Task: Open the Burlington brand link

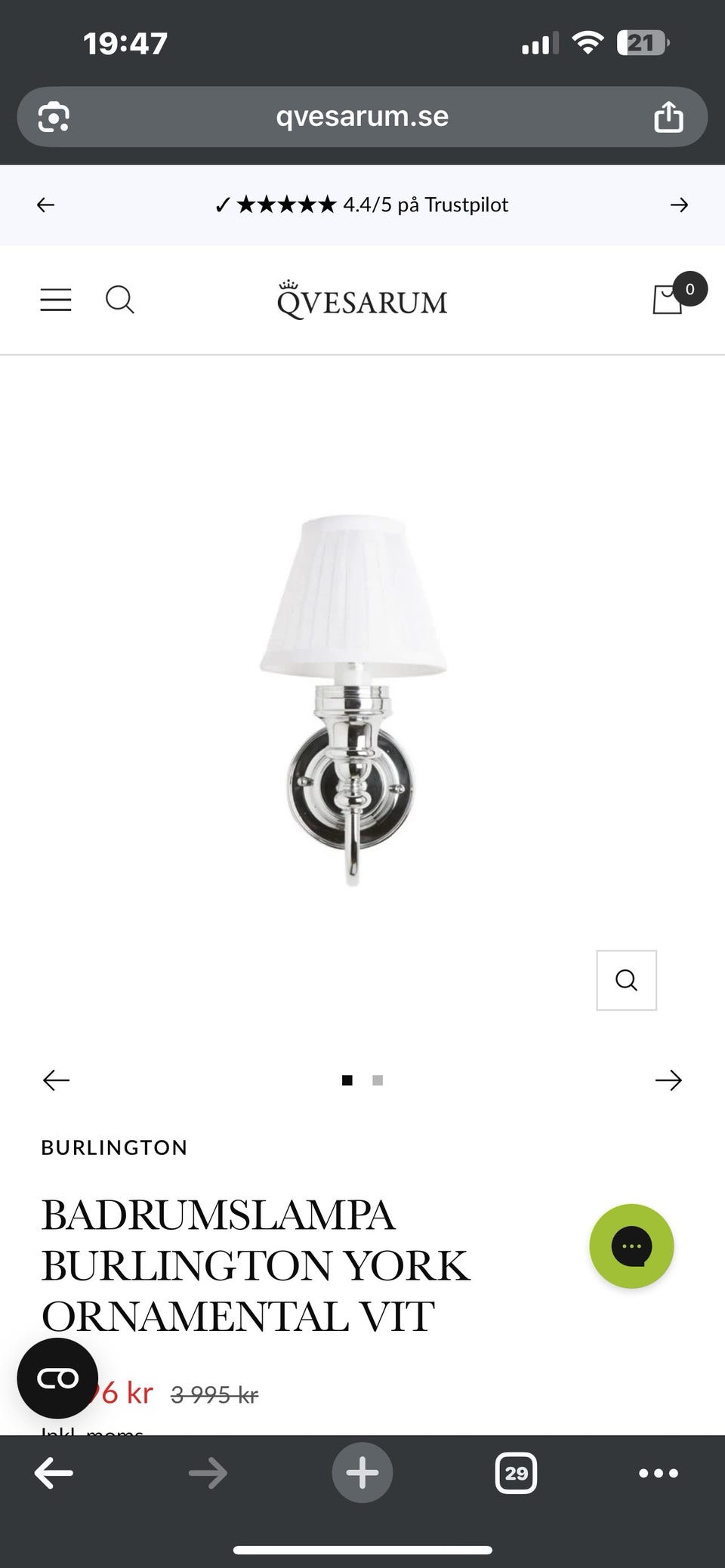Action: 114,1148
